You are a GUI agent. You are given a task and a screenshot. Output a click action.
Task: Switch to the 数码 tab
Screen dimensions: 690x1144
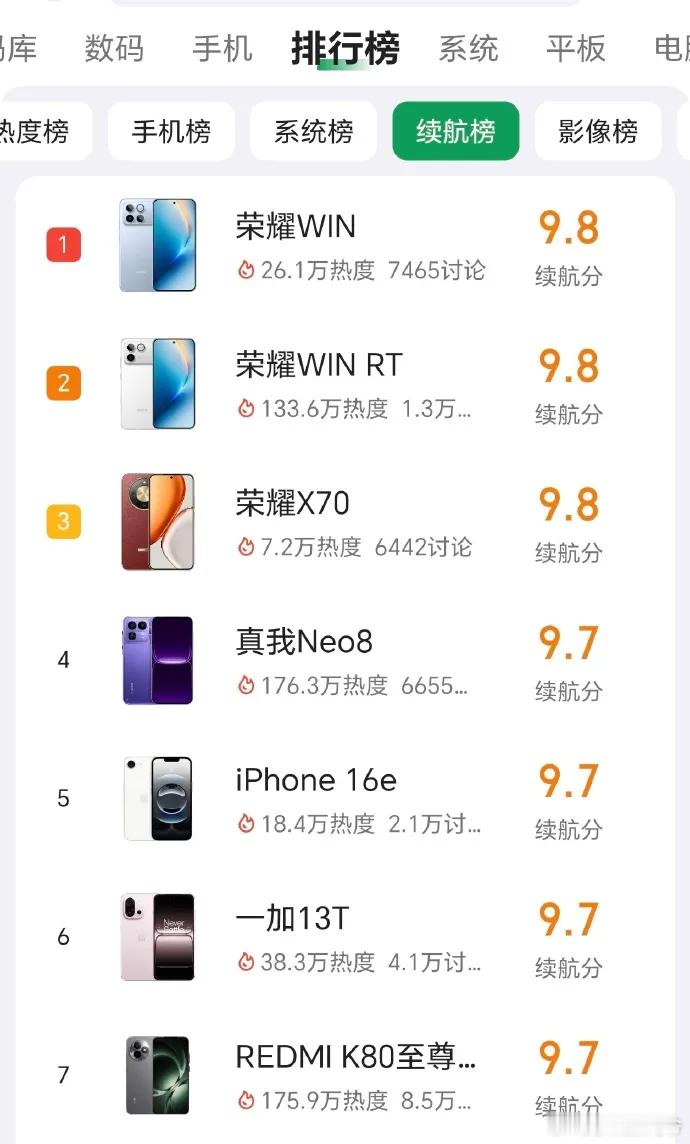pyautogui.click(x=114, y=48)
